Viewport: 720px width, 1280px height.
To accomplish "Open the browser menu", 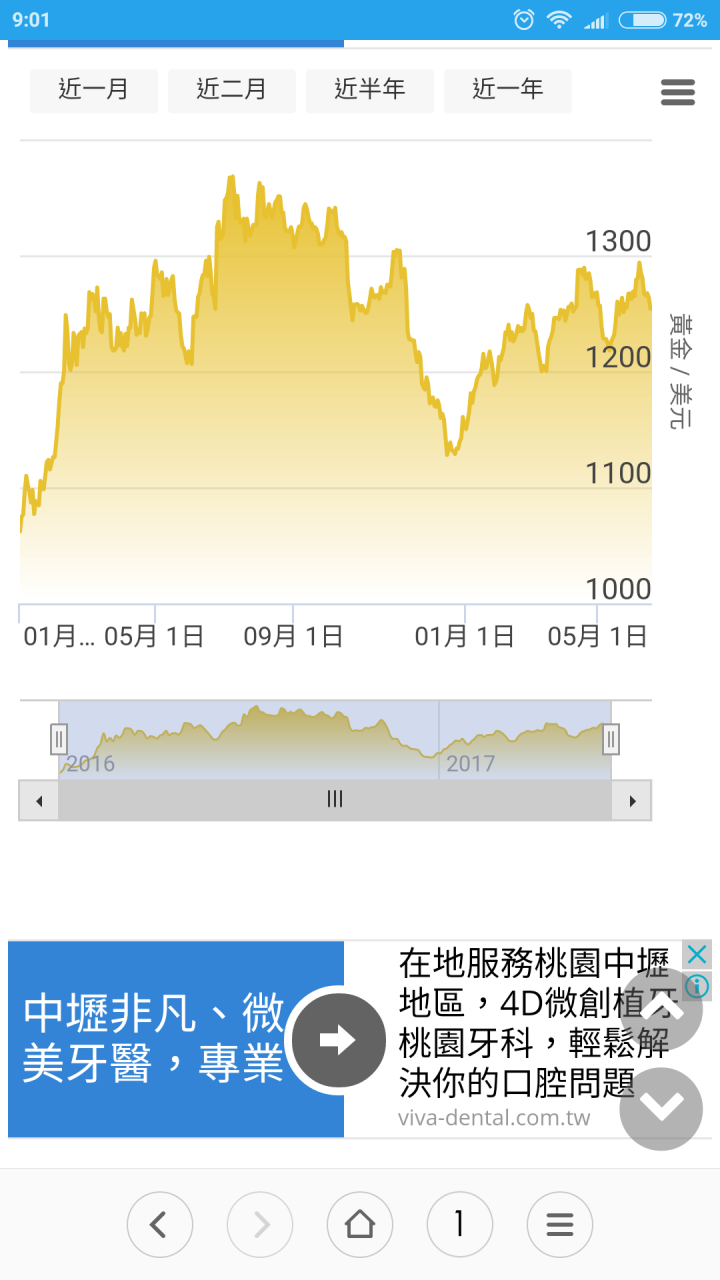I will click(x=560, y=1224).
